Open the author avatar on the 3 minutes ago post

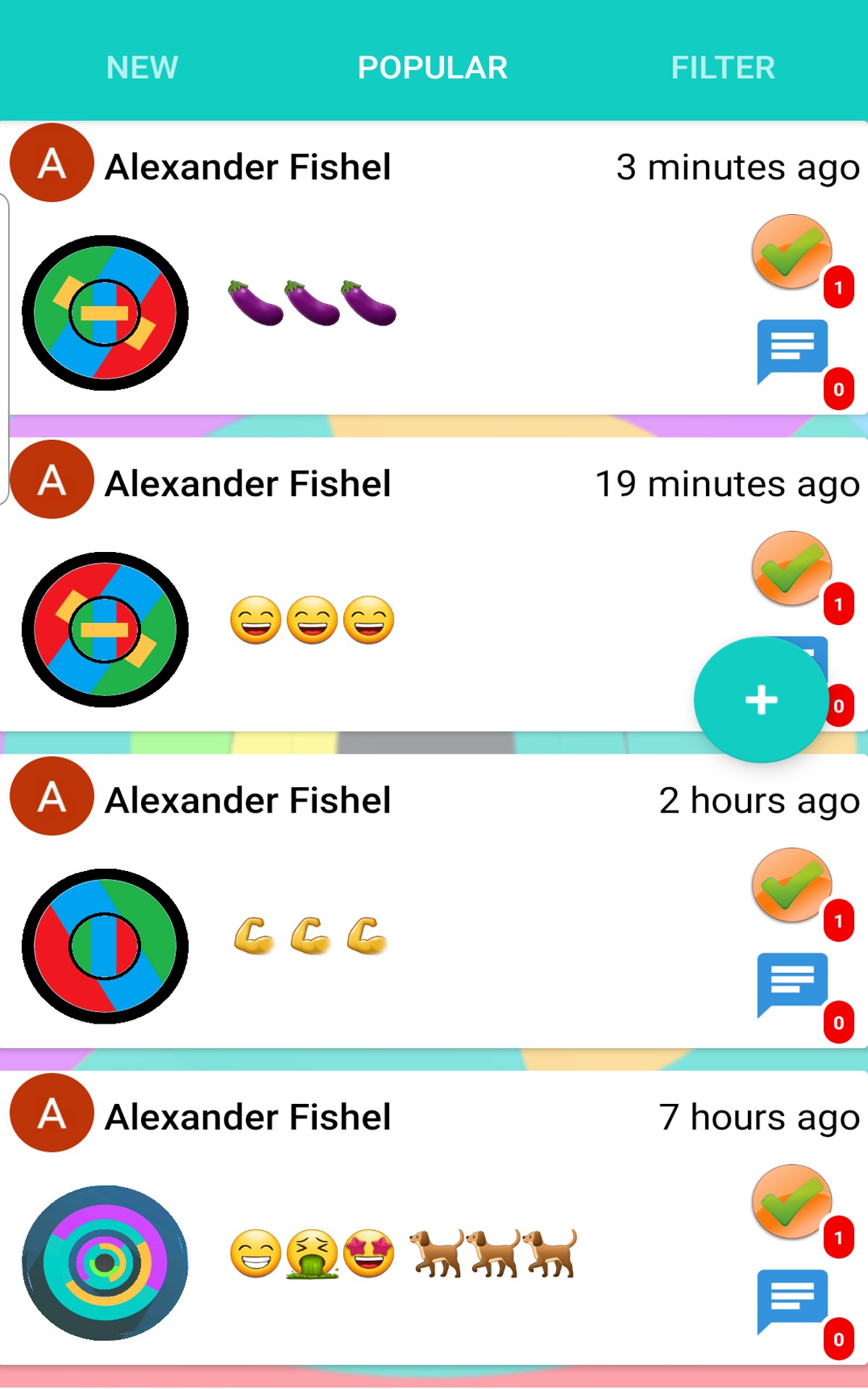51,163
